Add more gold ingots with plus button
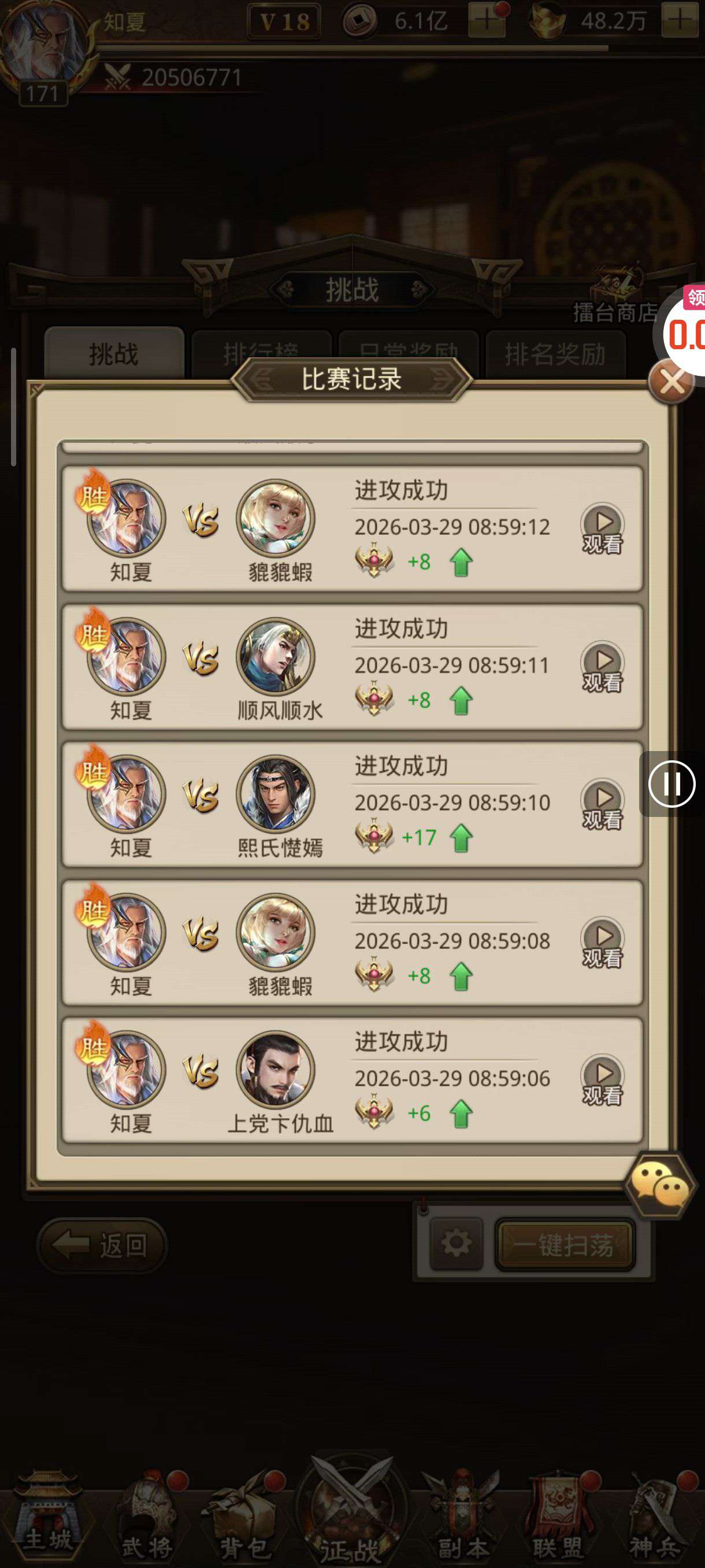This screenshot has height=1568, width=705. 680,21
